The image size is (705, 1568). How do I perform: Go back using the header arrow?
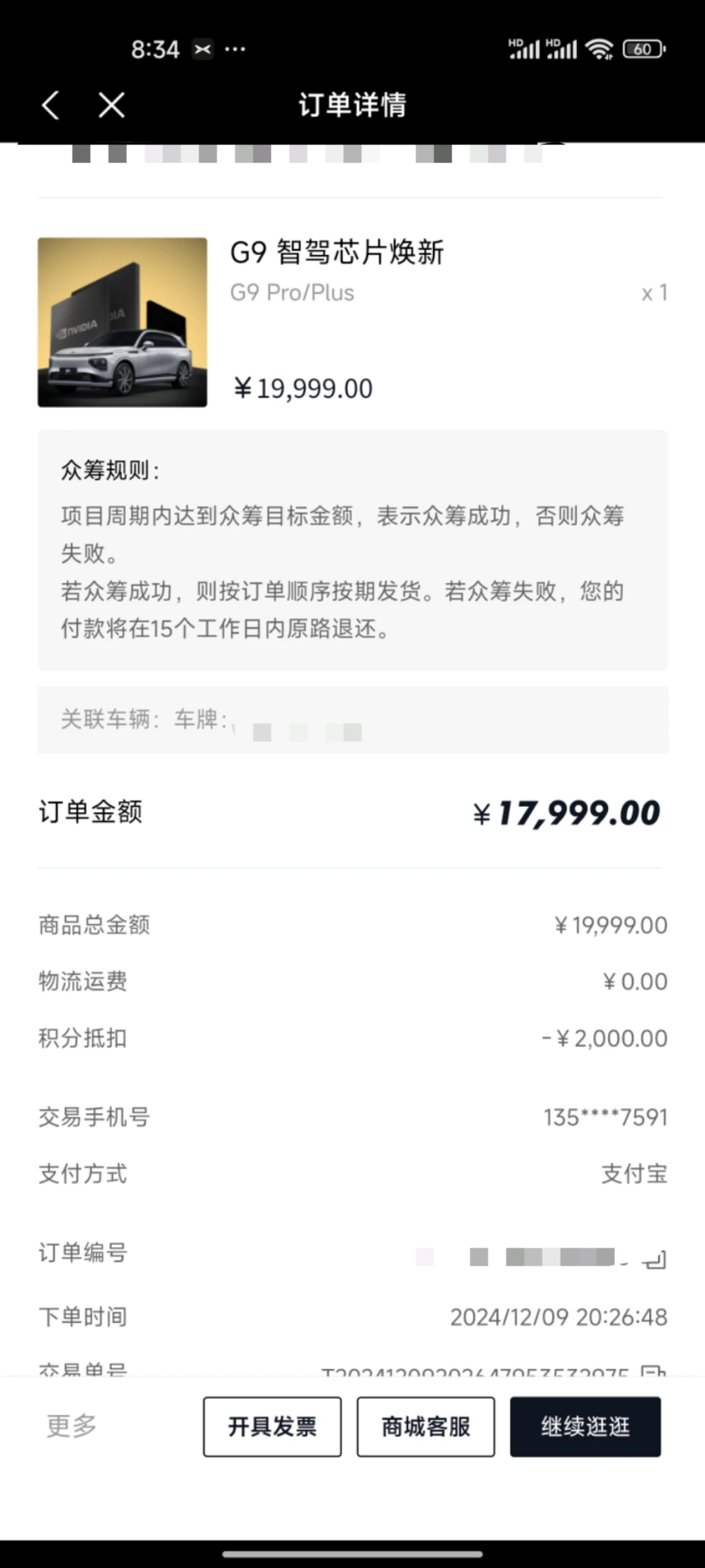[50, 105]
